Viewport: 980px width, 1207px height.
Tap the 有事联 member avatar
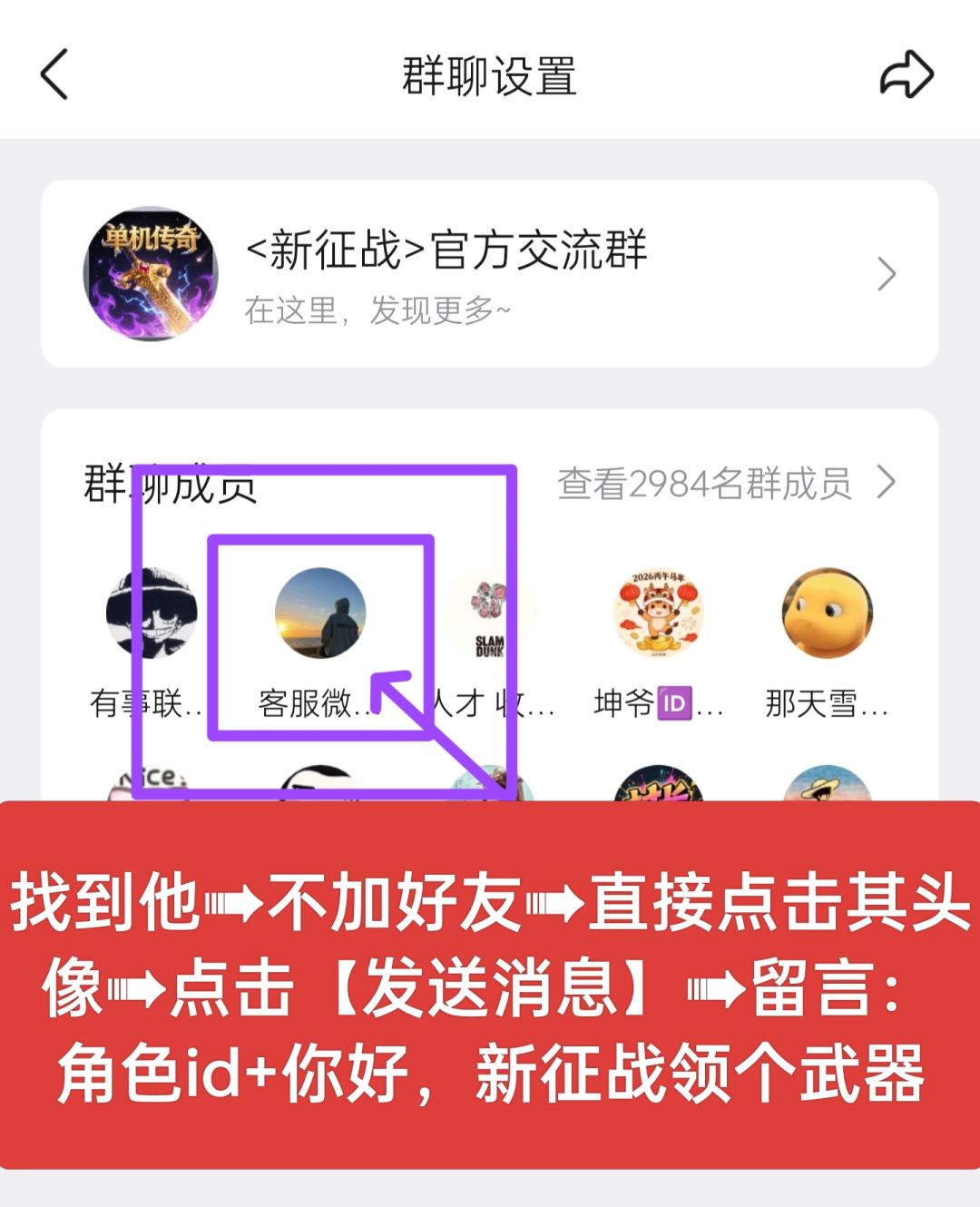click(152, 615)
